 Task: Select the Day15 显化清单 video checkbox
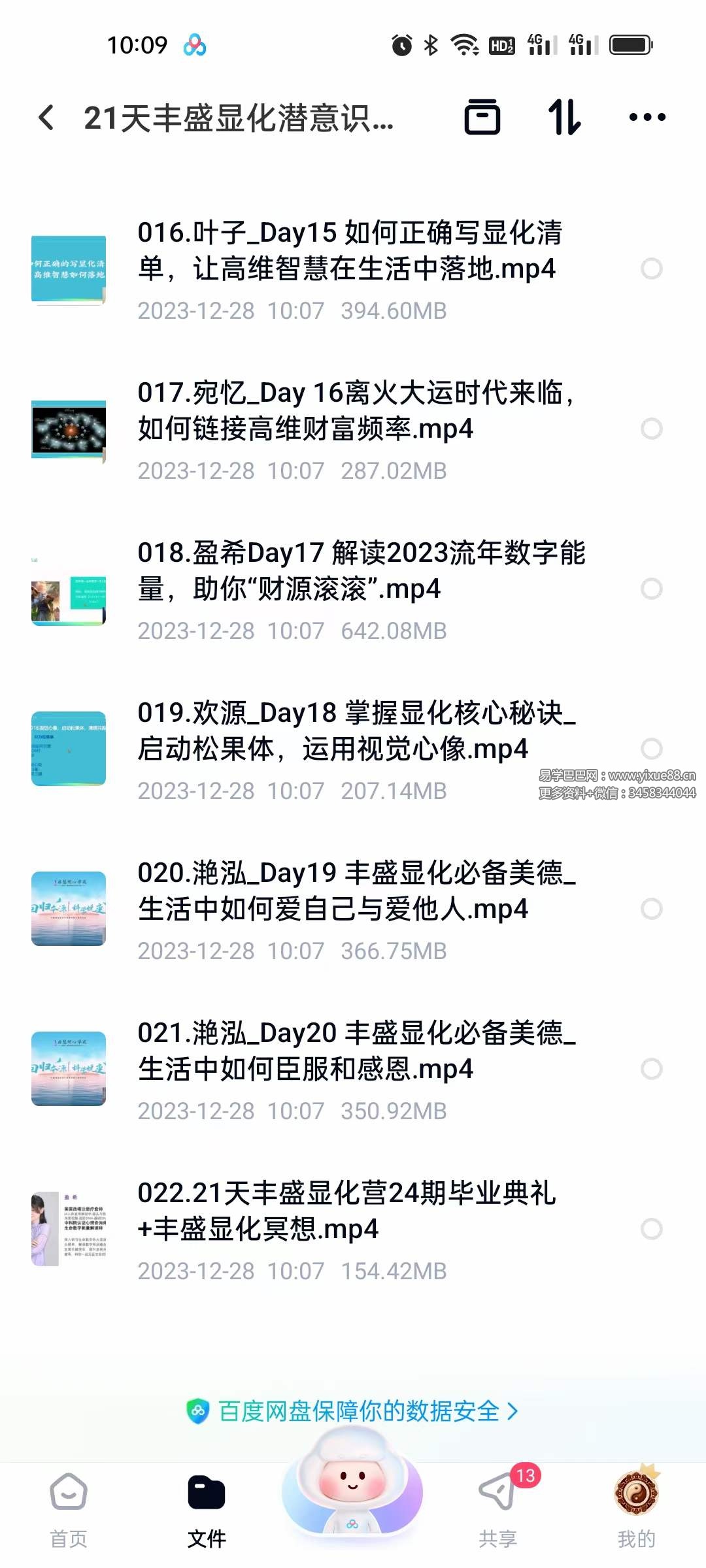tap(651, 268)
